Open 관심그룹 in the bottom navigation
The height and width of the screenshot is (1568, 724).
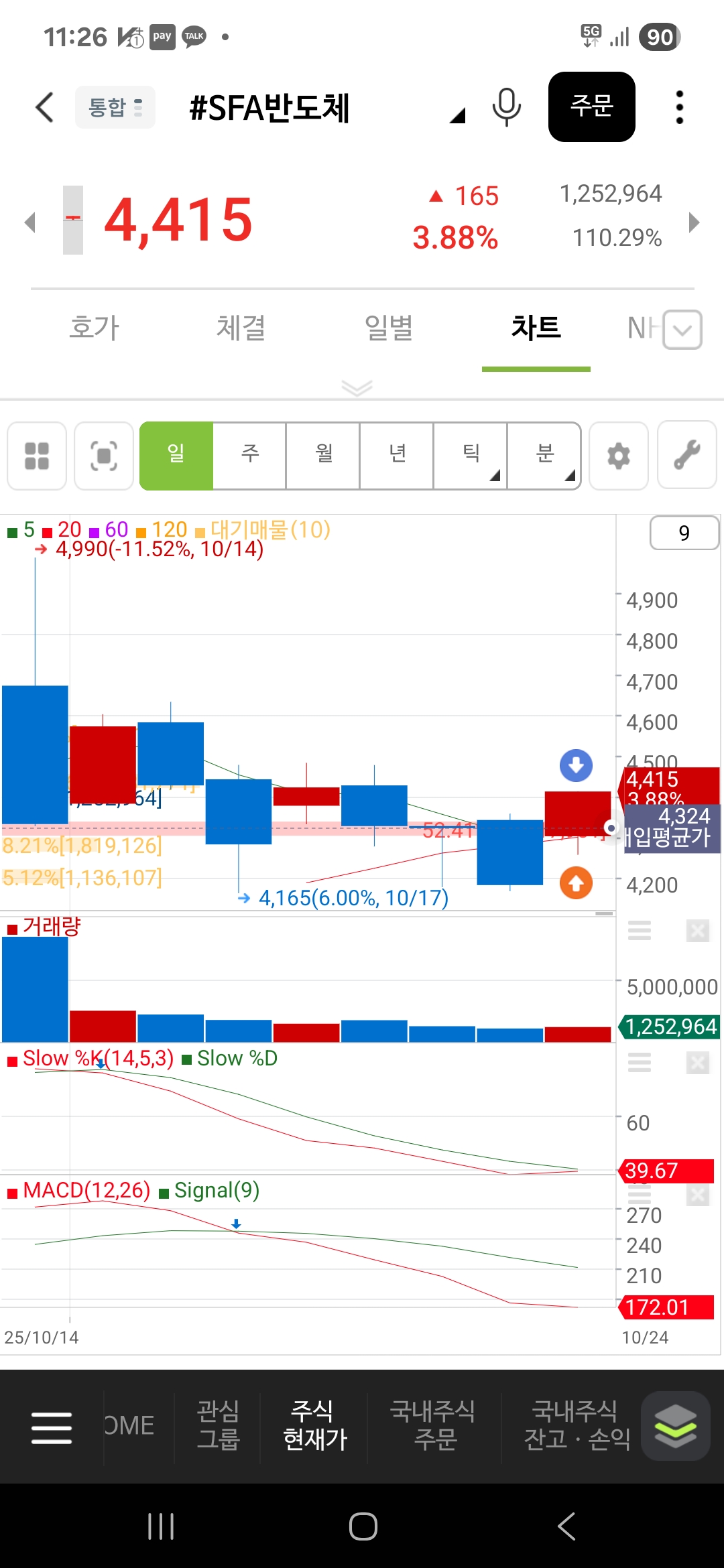click(218, 1425)
